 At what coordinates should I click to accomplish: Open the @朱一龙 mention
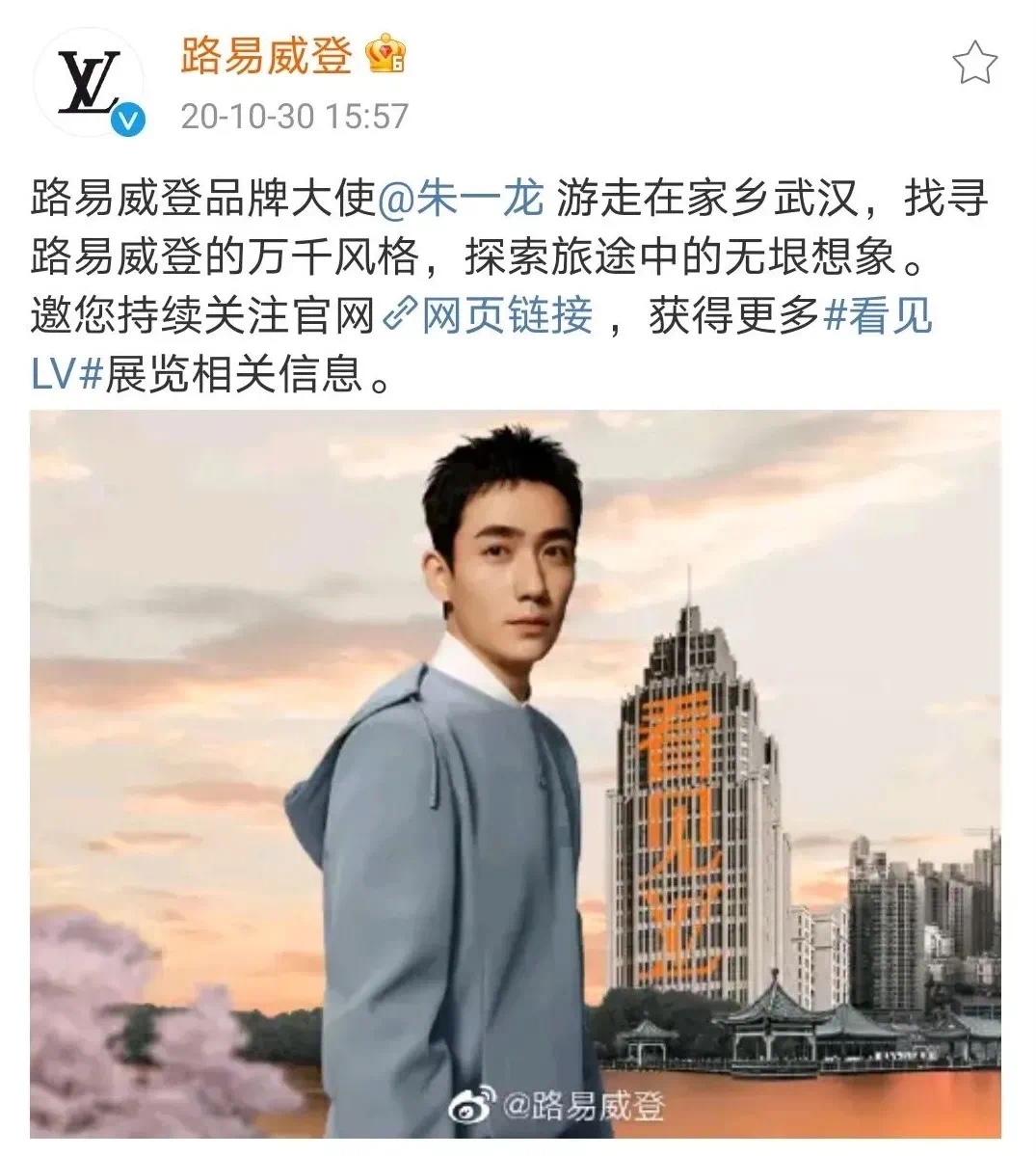tap(462, 201)
